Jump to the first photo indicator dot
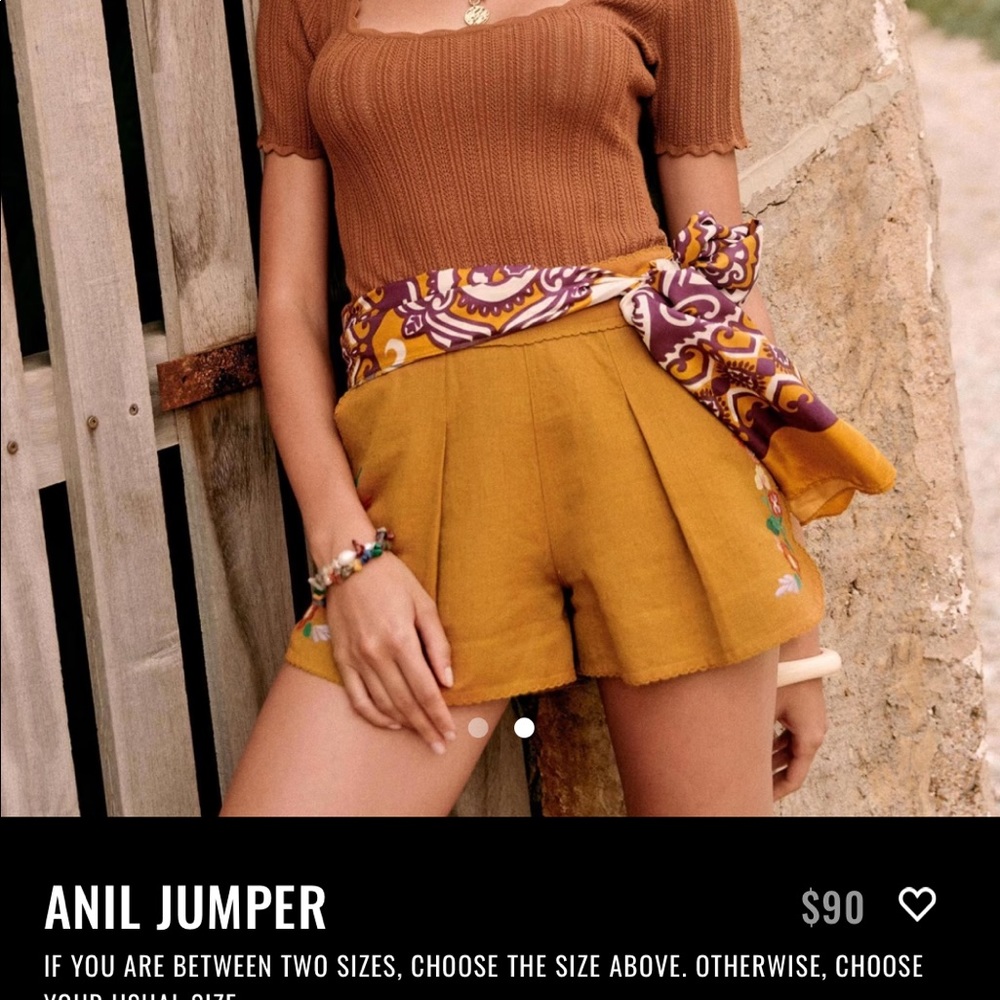Viewport: 1000px width, 1000px height. (478, 728)
